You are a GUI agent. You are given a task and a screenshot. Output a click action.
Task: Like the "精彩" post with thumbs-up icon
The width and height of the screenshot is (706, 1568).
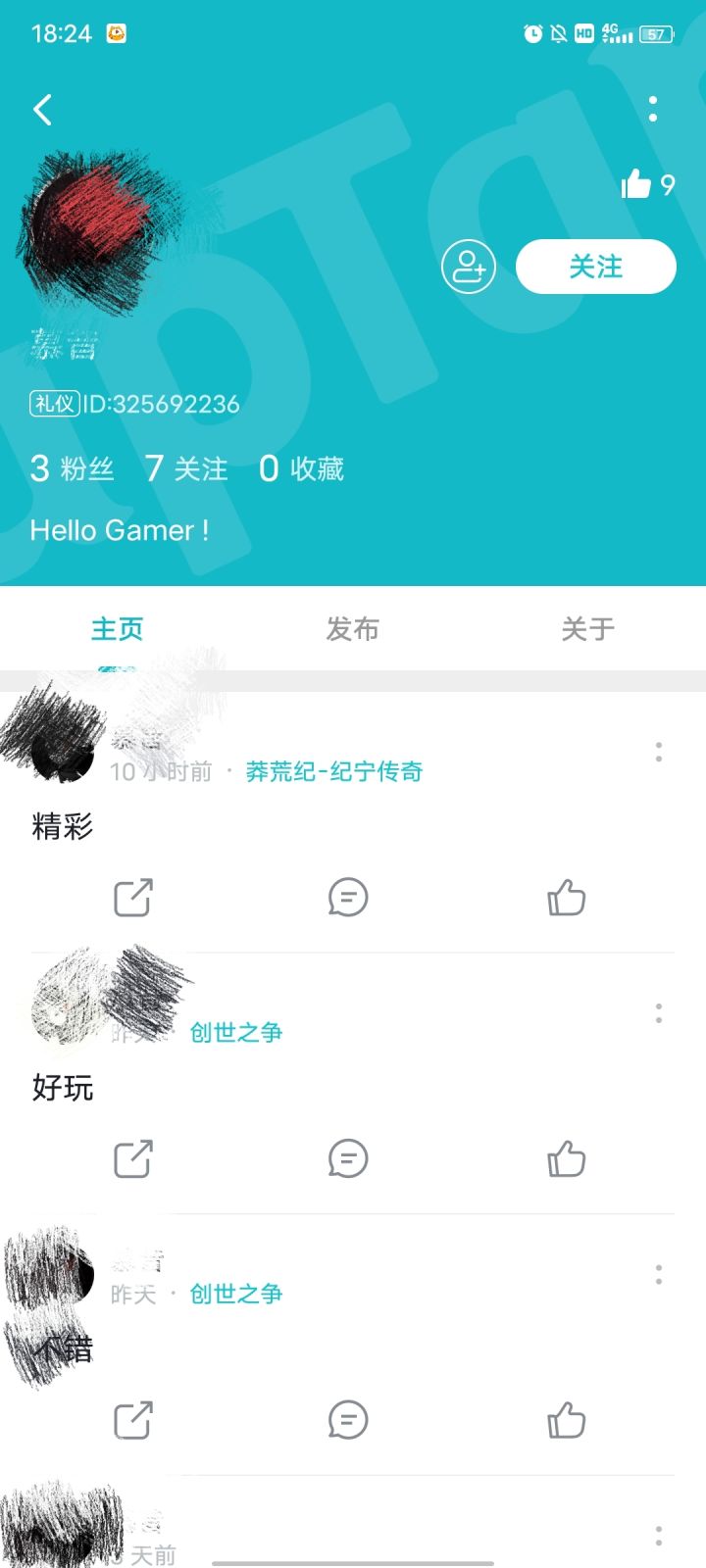coord(566,898)
